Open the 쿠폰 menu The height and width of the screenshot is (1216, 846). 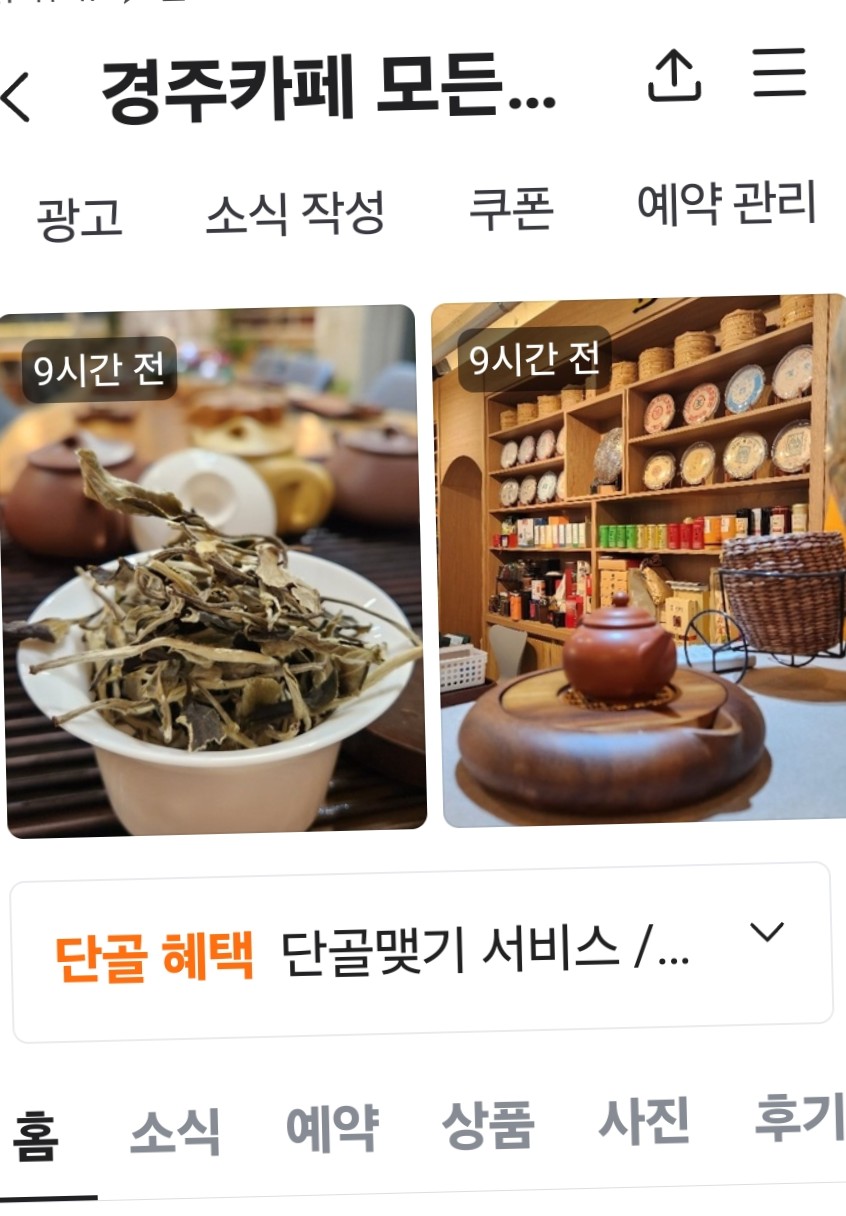pos(511,208)
